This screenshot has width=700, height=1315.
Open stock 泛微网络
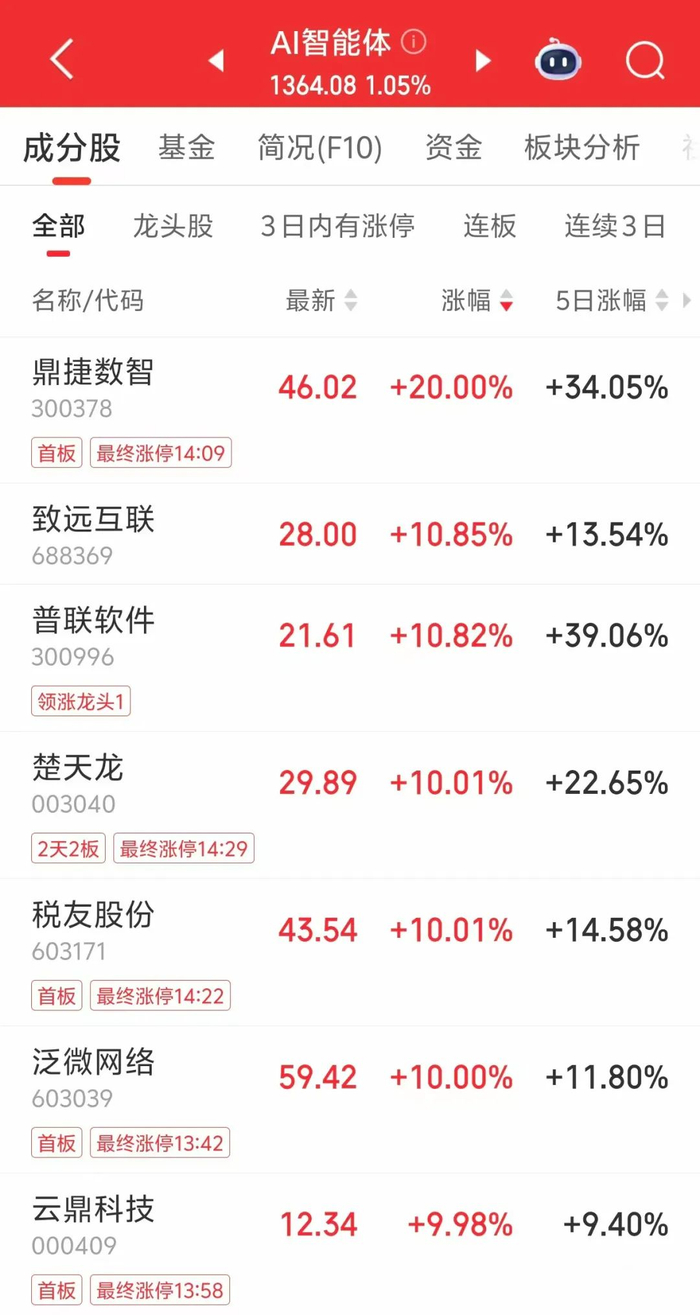[93, 1061]
